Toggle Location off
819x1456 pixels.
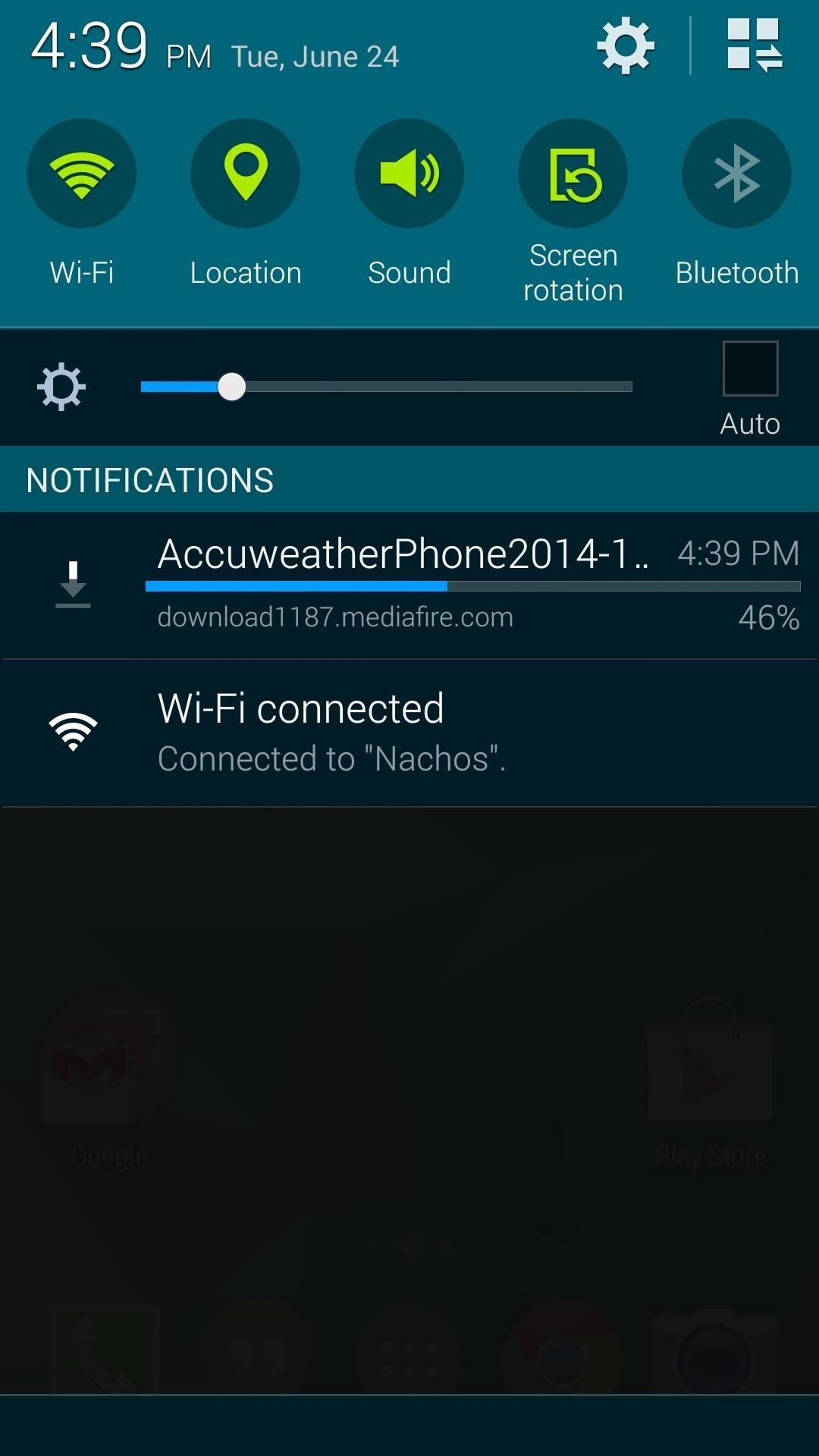[245, 174]
